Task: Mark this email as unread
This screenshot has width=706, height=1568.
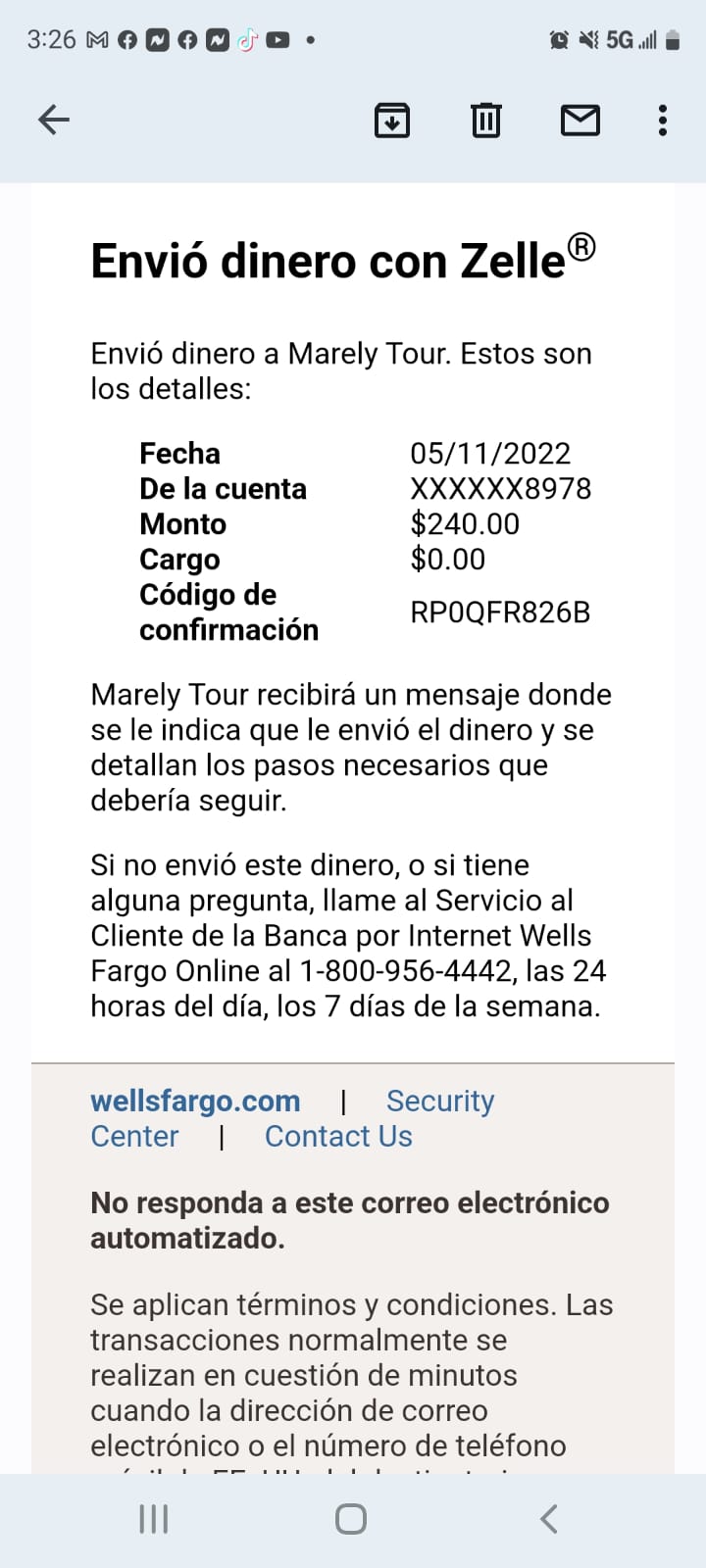Action: (580, 120)
